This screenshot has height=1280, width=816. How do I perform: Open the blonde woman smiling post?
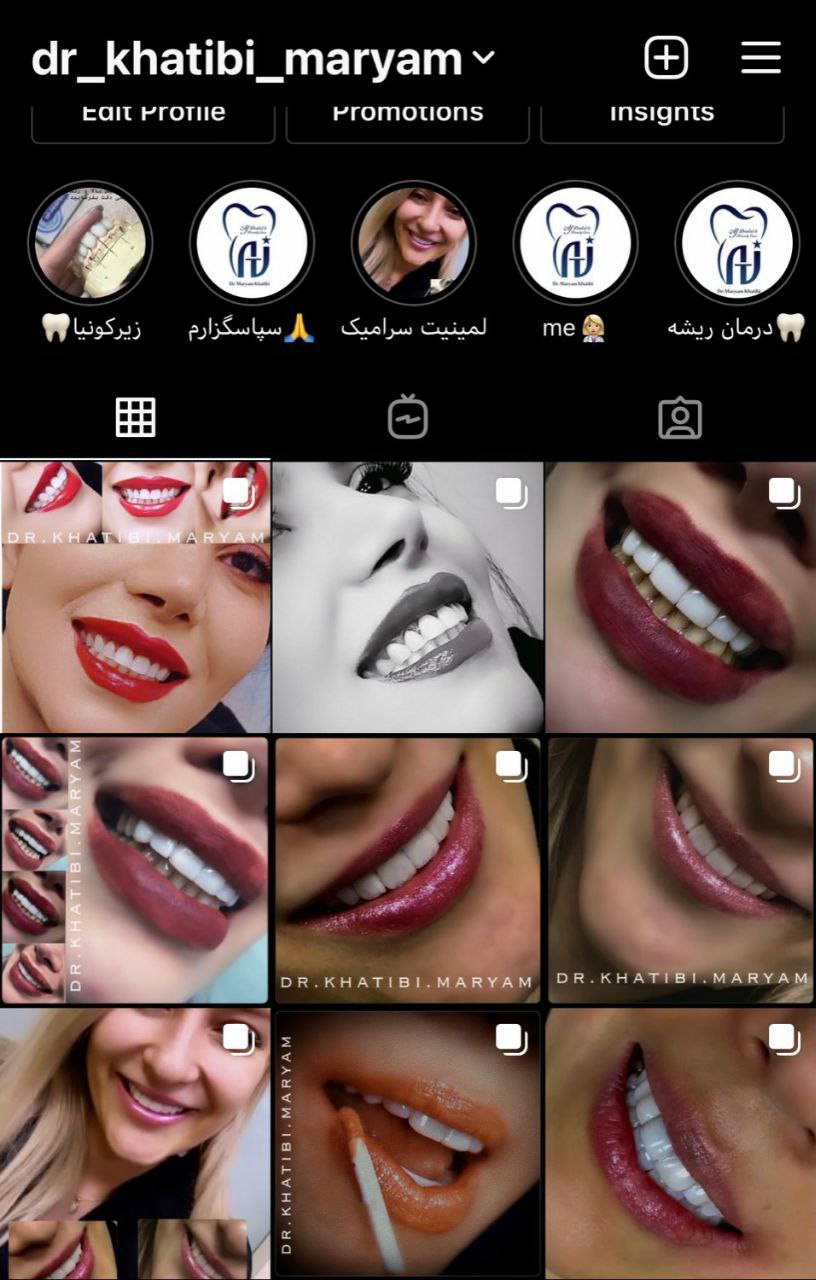pyautogui.click(x=135, y=1143)
